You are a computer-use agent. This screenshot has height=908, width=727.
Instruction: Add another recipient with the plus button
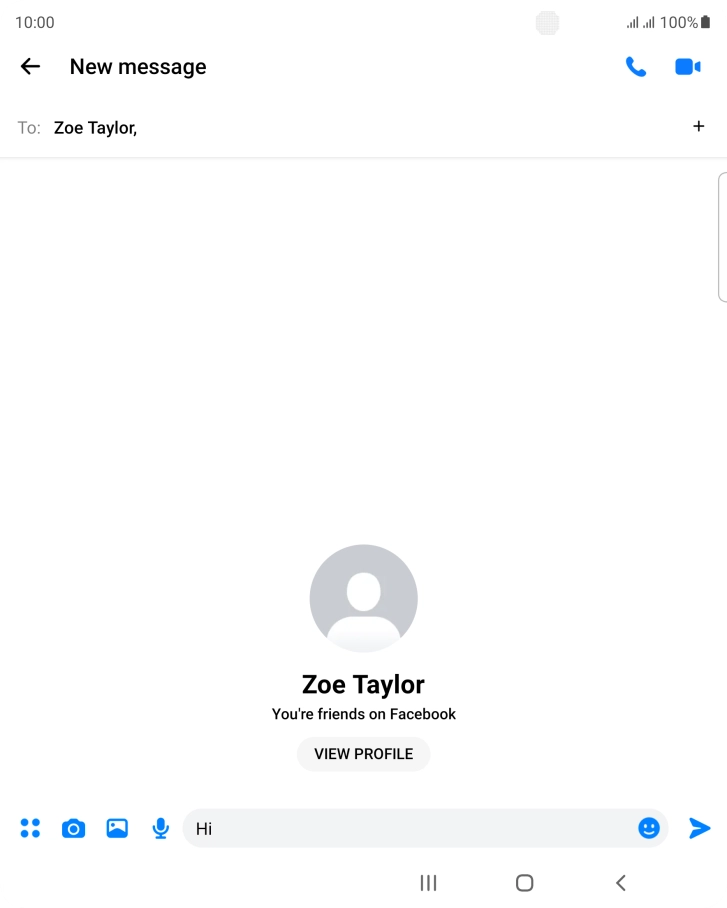[699, 126]
